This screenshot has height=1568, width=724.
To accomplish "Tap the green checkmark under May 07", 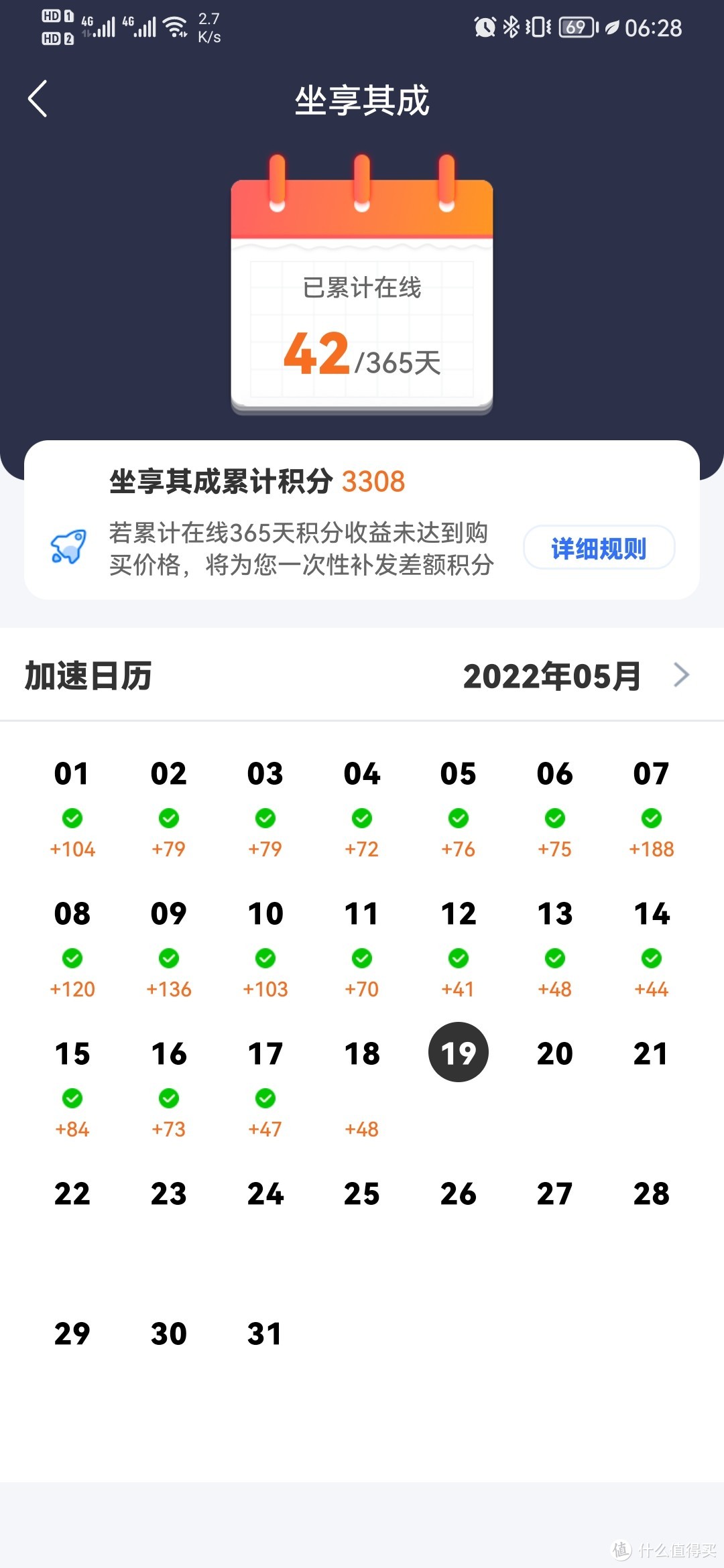I will 650,819.
